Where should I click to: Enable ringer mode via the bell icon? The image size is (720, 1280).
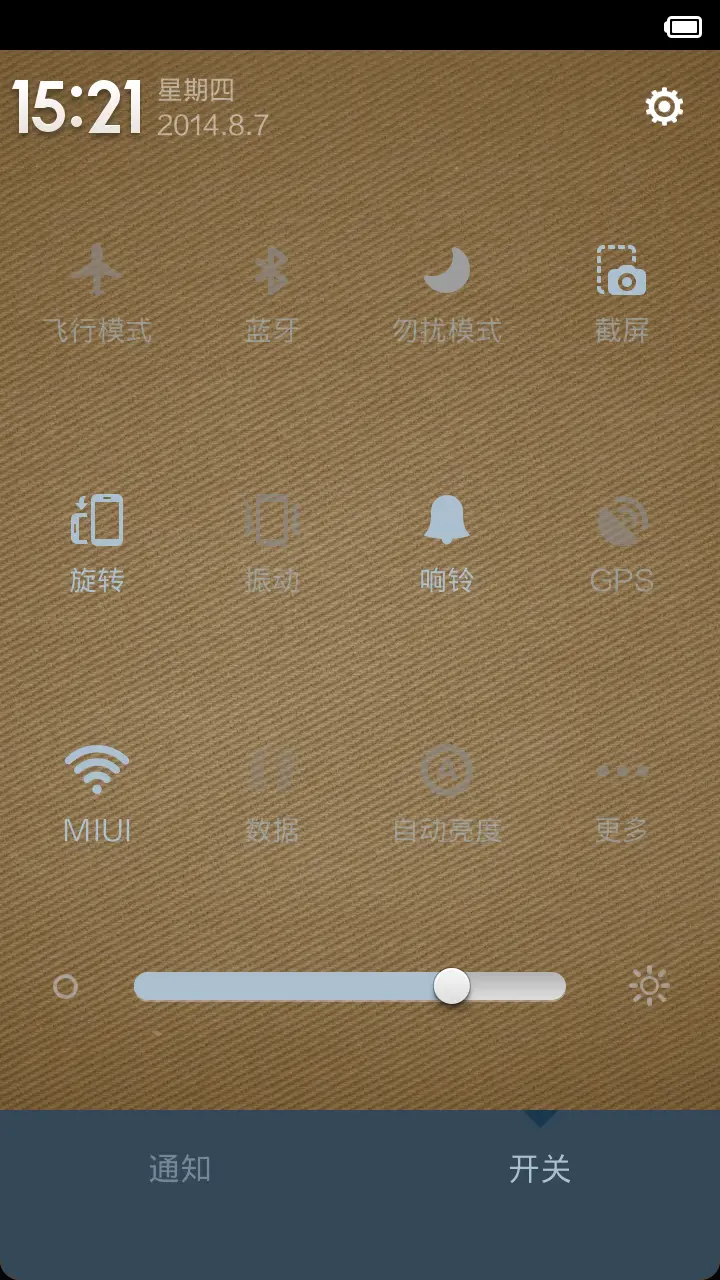tap(447, 540)
